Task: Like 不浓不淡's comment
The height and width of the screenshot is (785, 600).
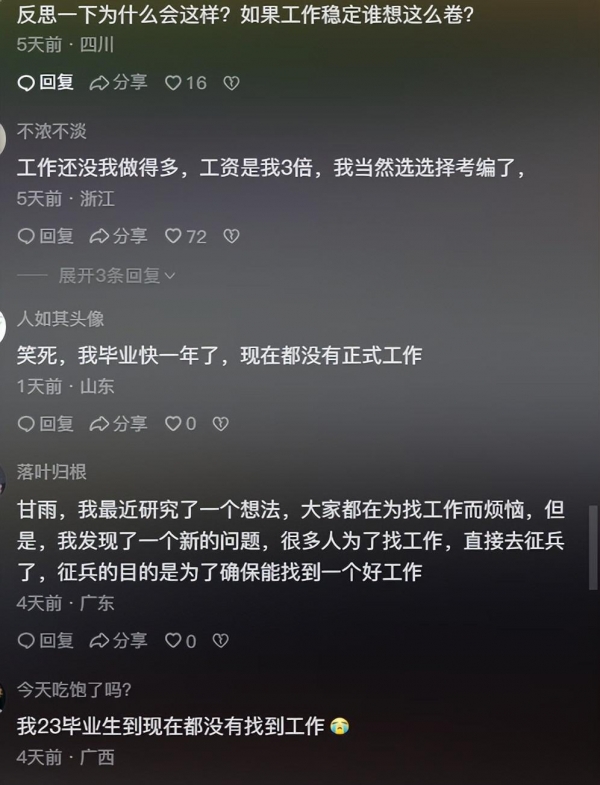Action: pos(185,237)
